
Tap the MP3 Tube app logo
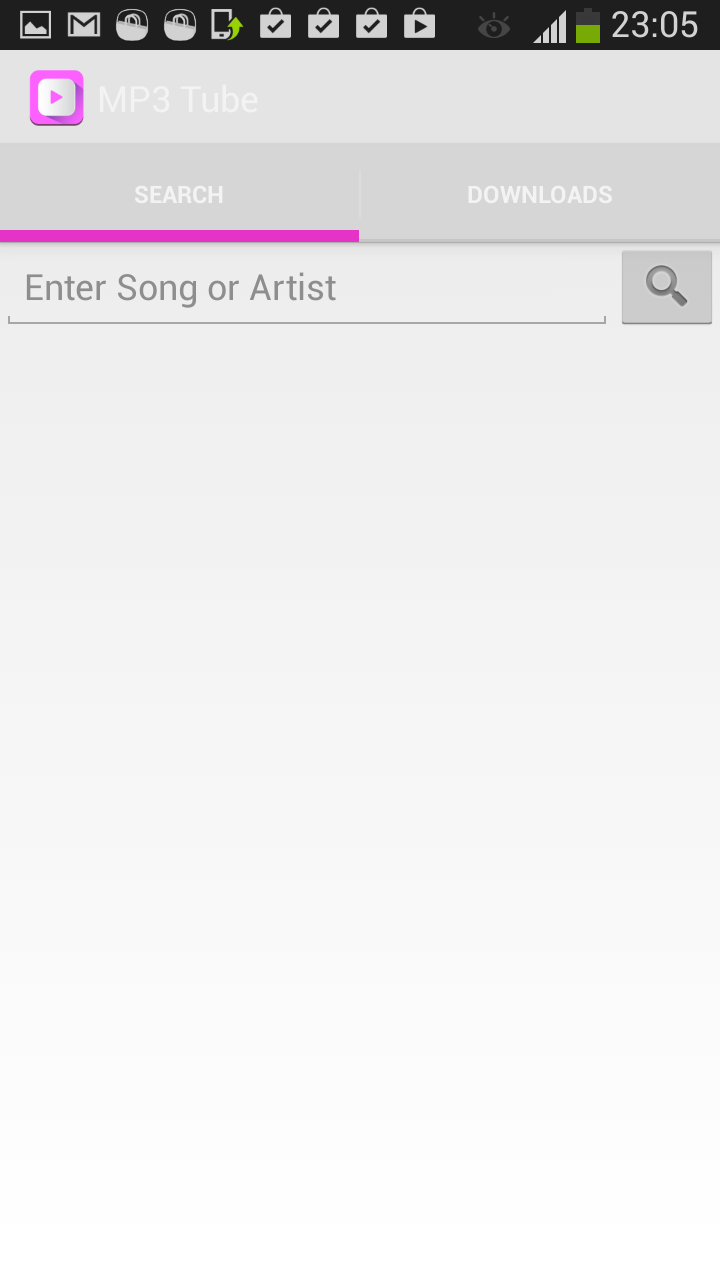56,97
